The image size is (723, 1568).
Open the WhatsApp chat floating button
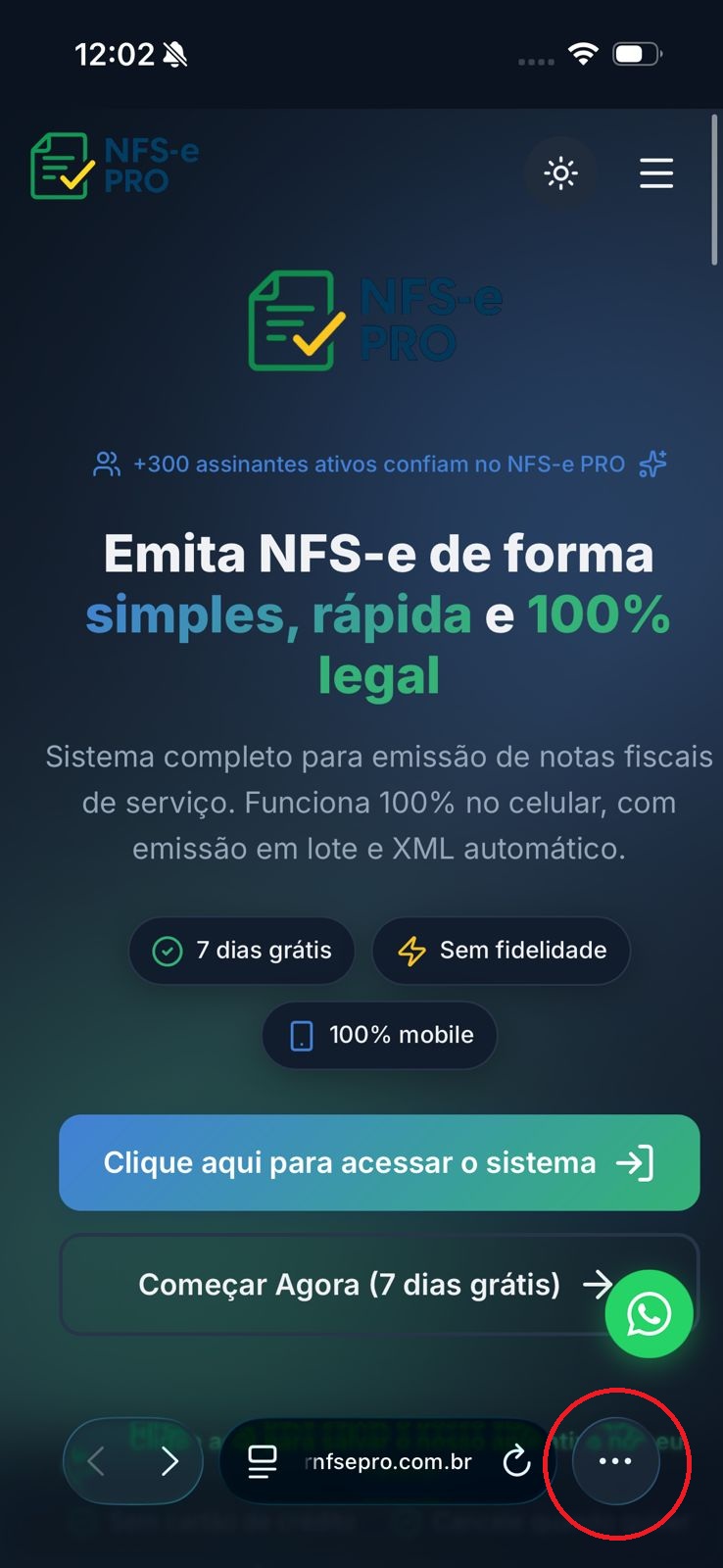(x=649, y=1314)
